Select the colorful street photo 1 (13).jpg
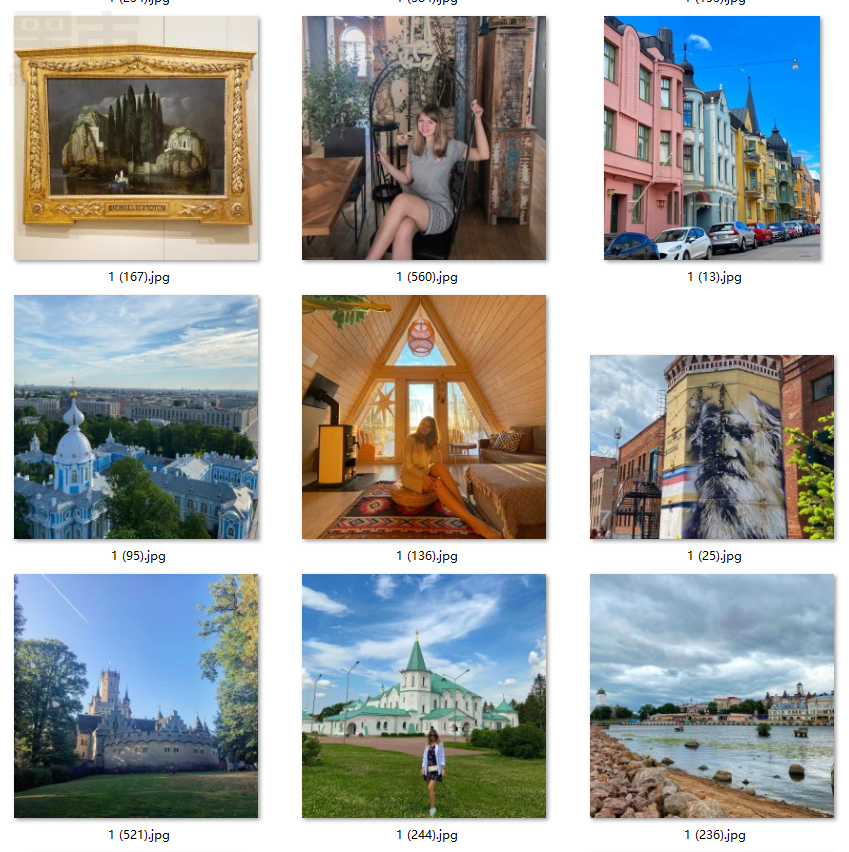The width and height of the screenshot is (849, 852). point(712,138)
